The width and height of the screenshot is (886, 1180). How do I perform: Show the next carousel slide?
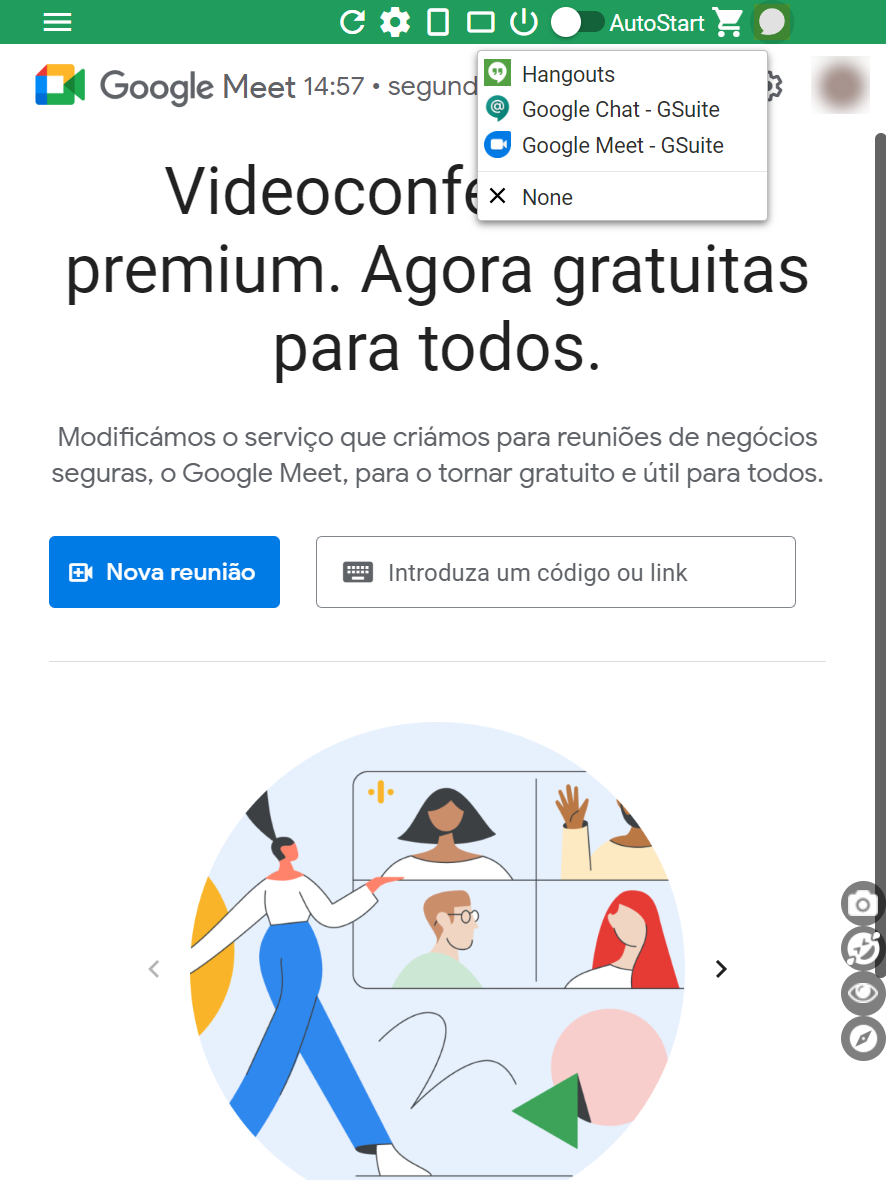tap(721, 968)
